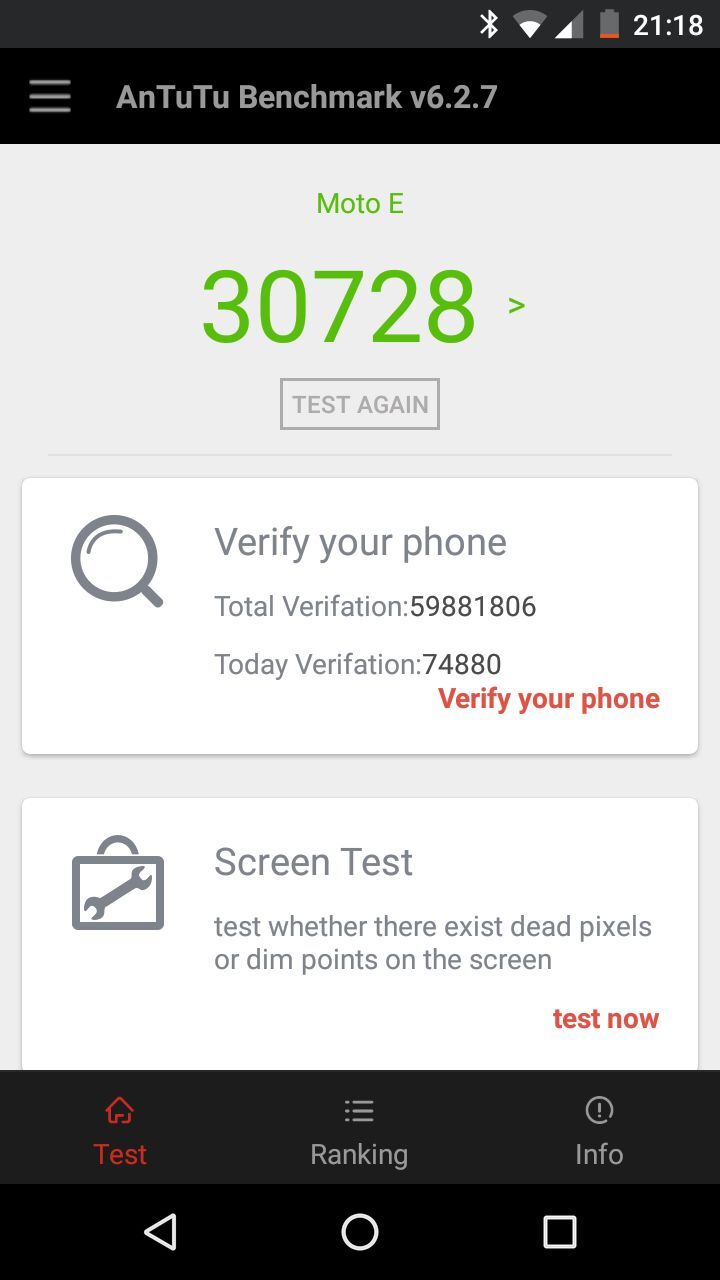This screenshot has height=1280, width=720.
Task: Expand score details via the green arrow
Action: pyautogui.click(x=516, y=305)
